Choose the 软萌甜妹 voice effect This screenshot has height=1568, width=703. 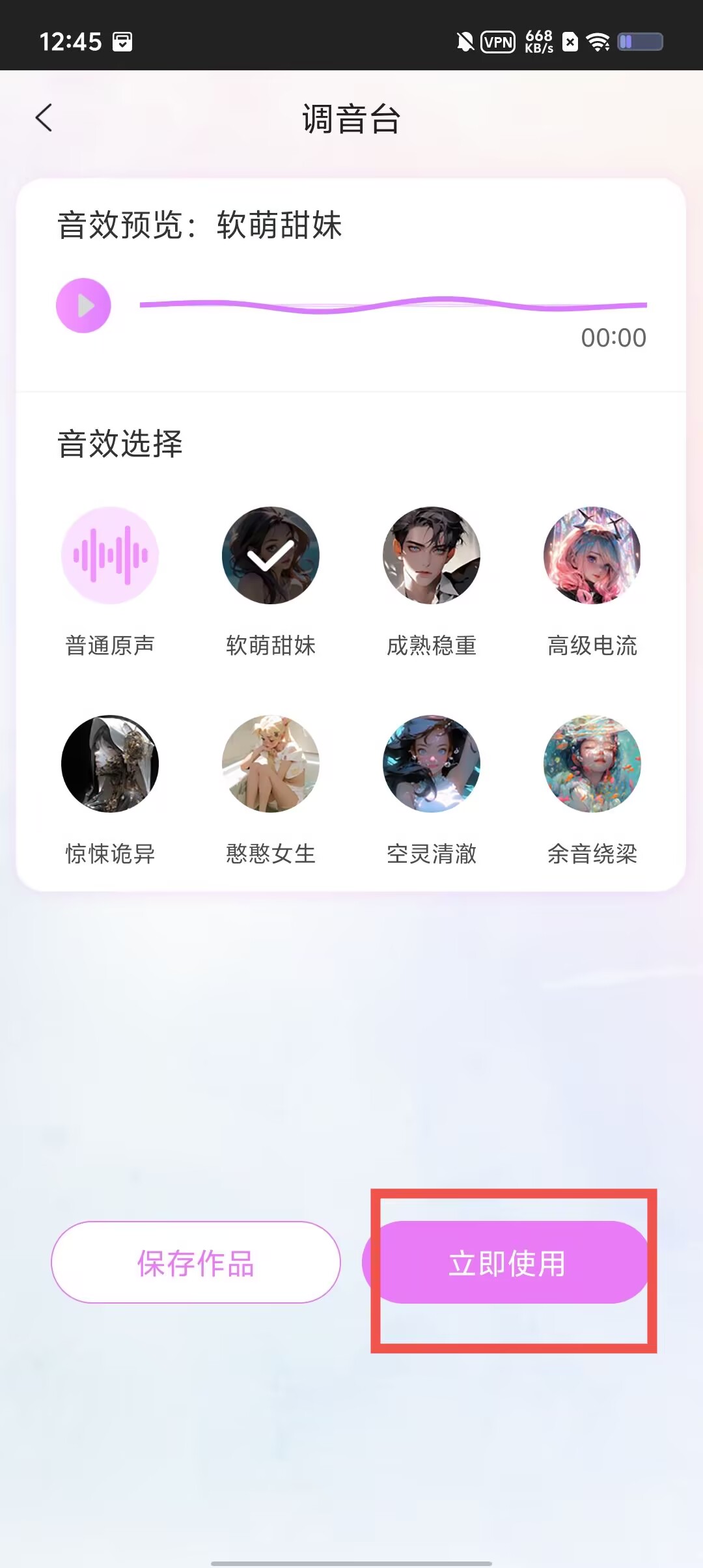click(271, 555)
